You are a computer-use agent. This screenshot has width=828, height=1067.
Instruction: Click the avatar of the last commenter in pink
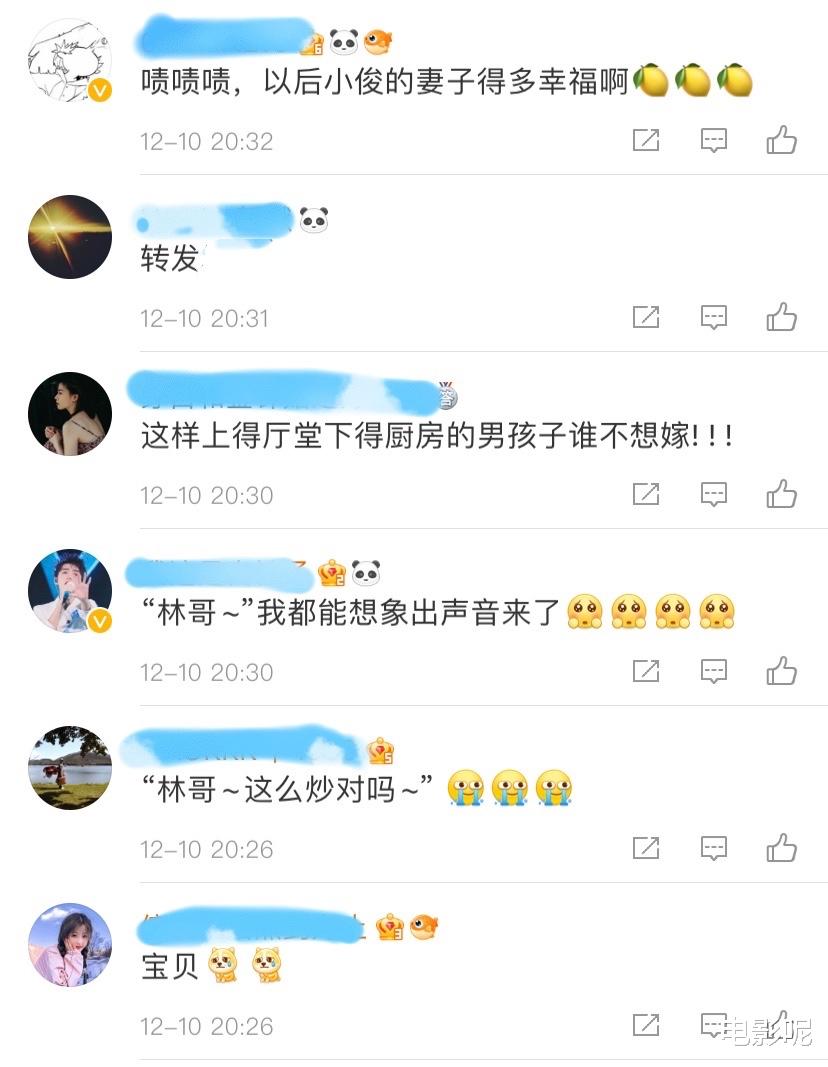coord(69,944)
